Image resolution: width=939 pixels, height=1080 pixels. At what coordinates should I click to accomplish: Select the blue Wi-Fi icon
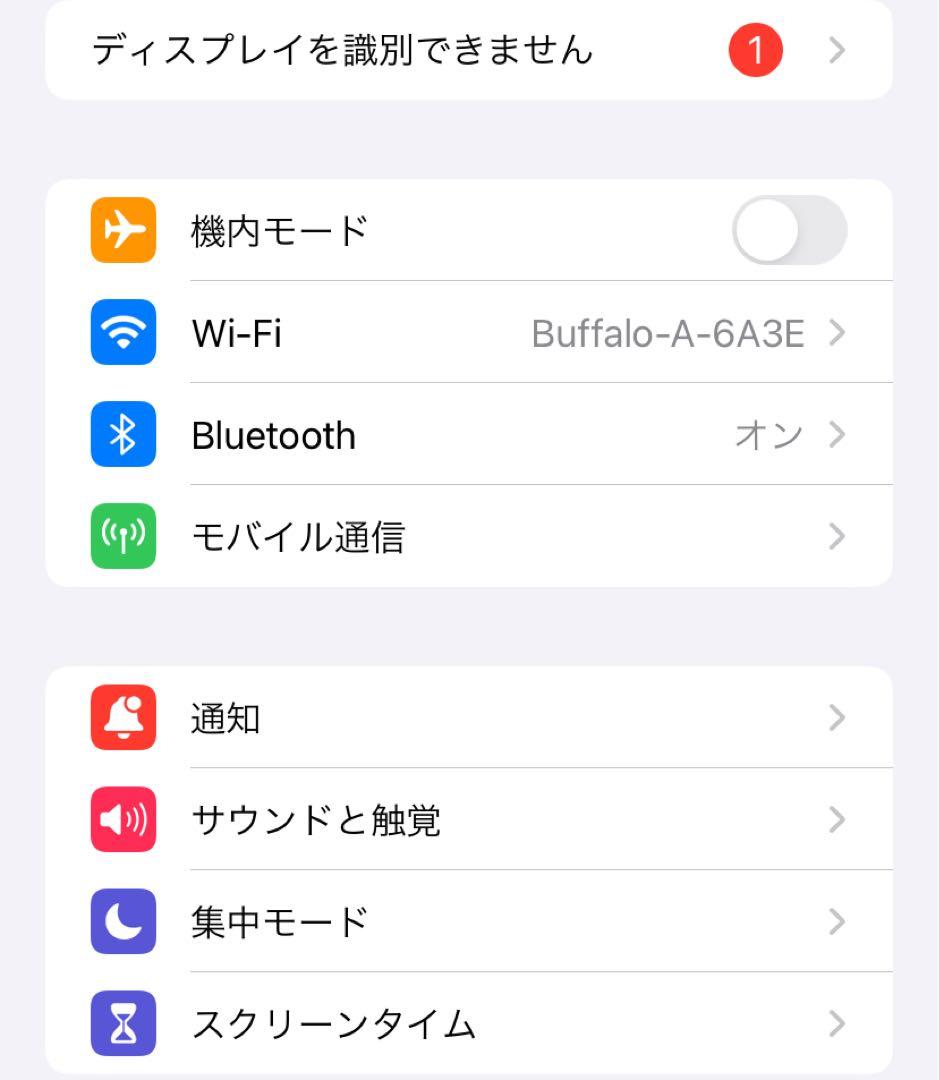[122, 333]
